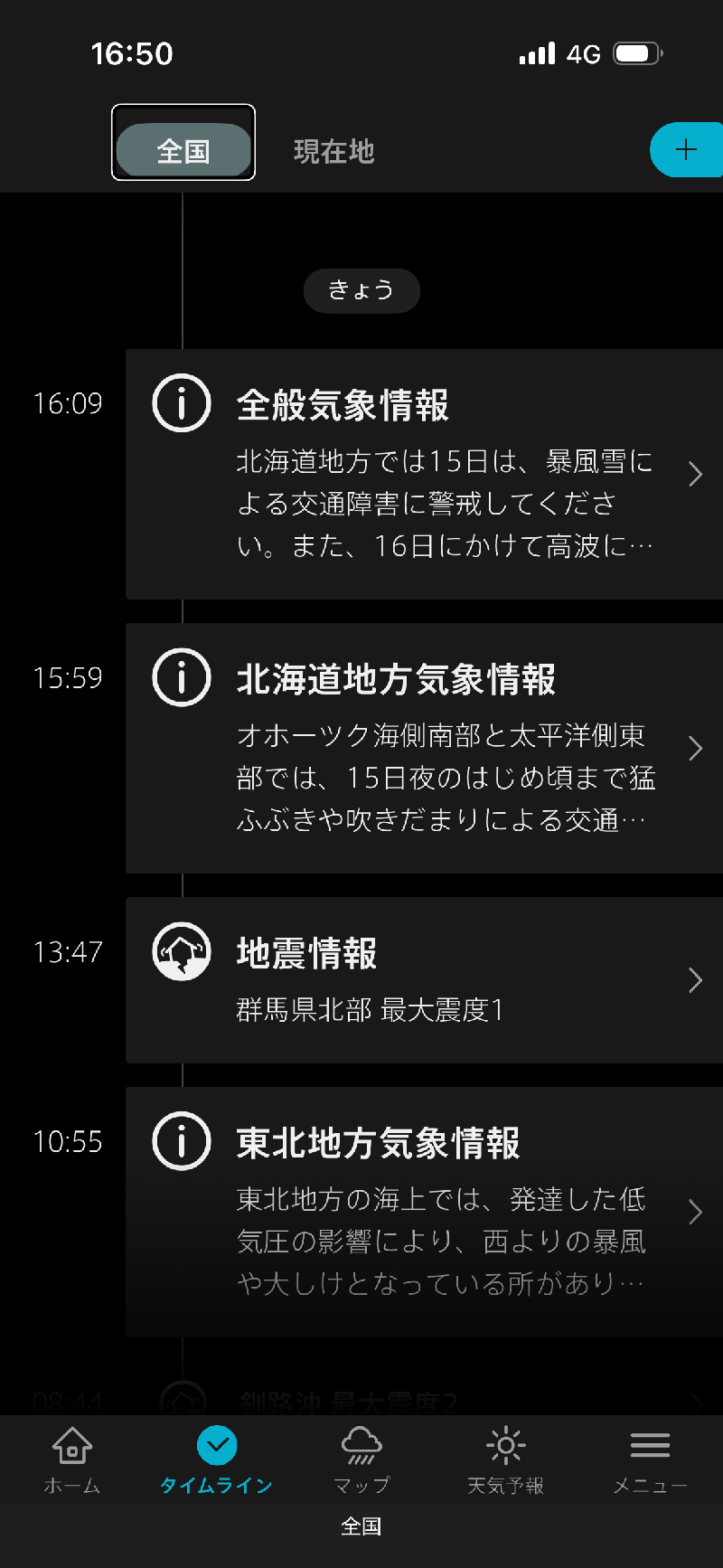The image size is (723, 1568).
Task: View 地震情報 for 群馬県北部
Action: pyautogui.click(x=423, y=979)
